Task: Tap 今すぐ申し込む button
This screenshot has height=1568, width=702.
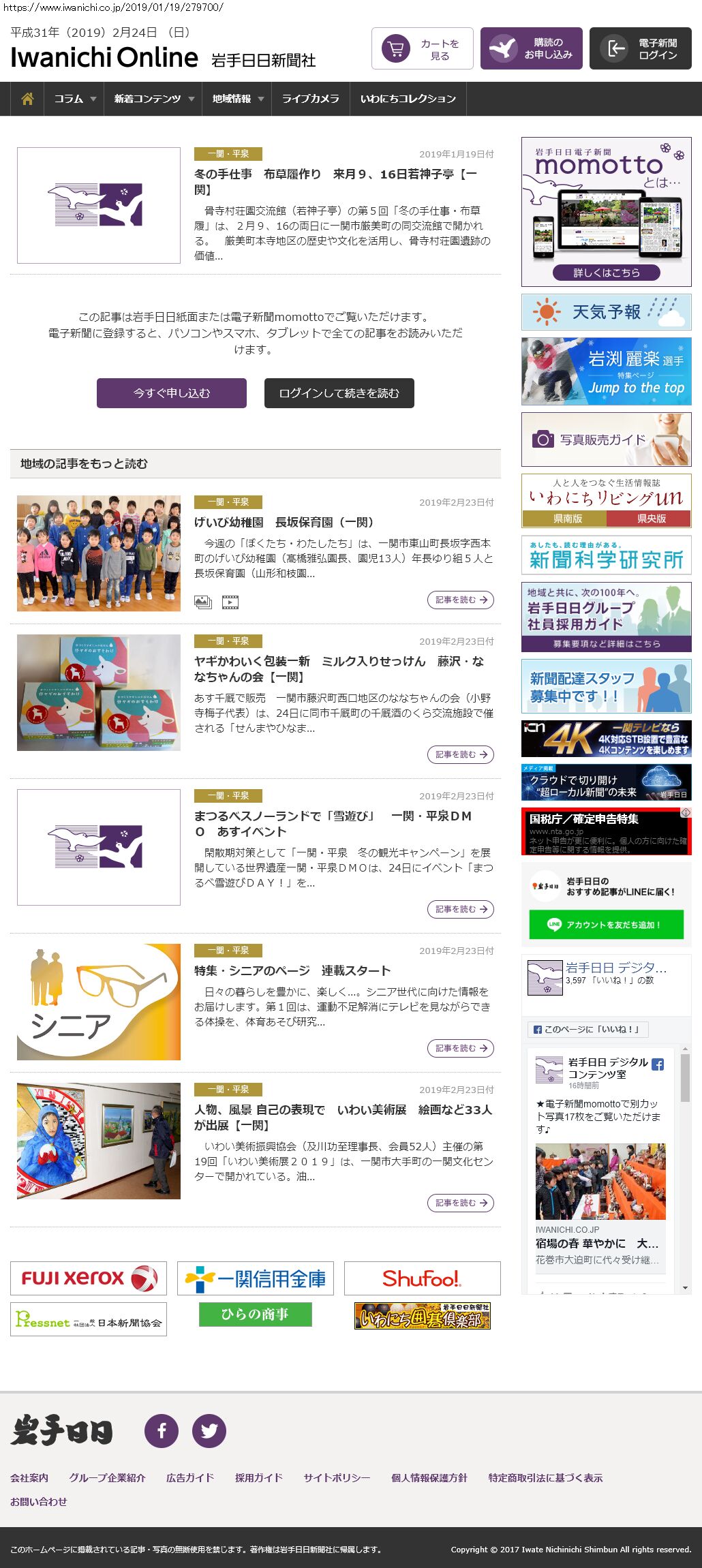Action: [x=171, y=393]
